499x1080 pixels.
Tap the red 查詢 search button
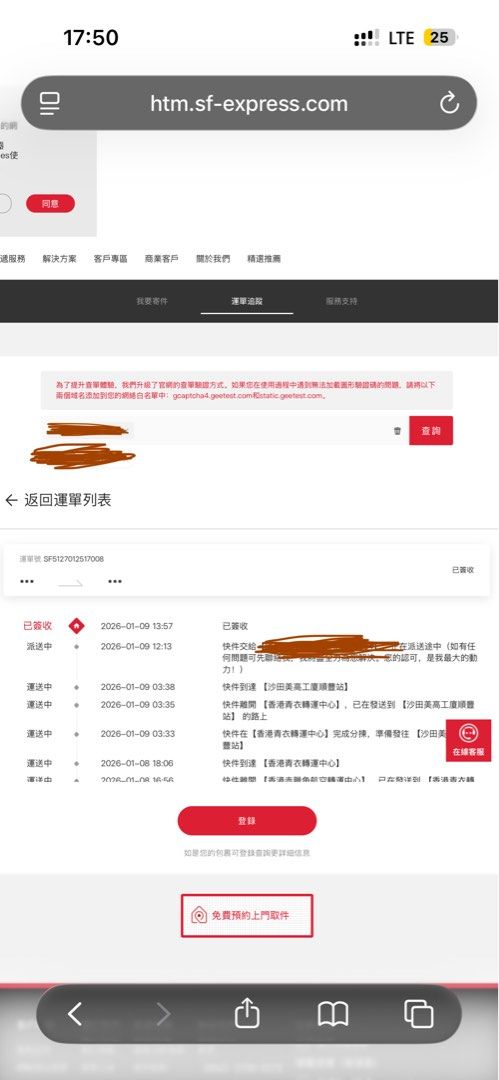[x=431, y=430]
